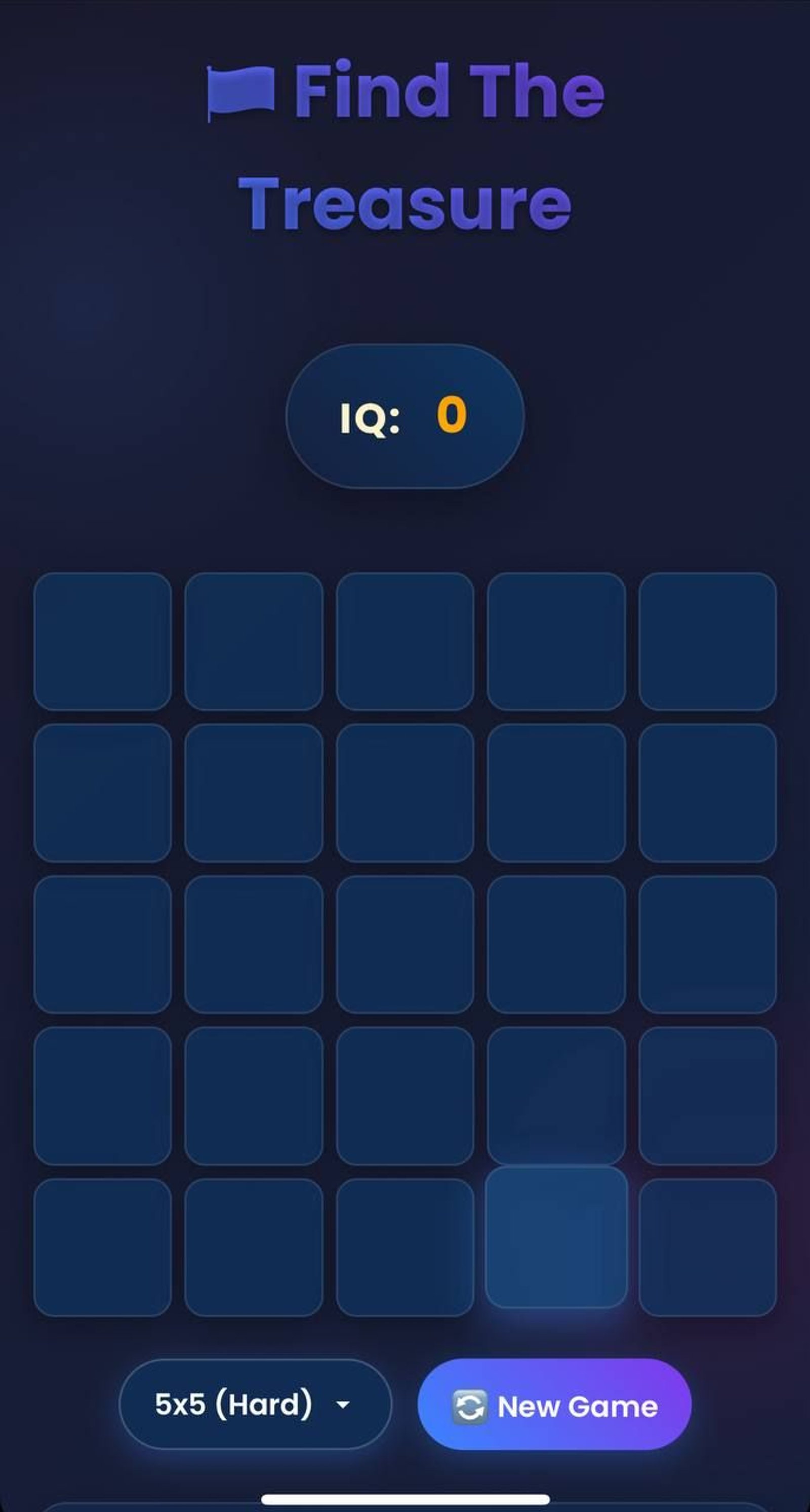Select the top-right tile of the grid

(708, 647)
